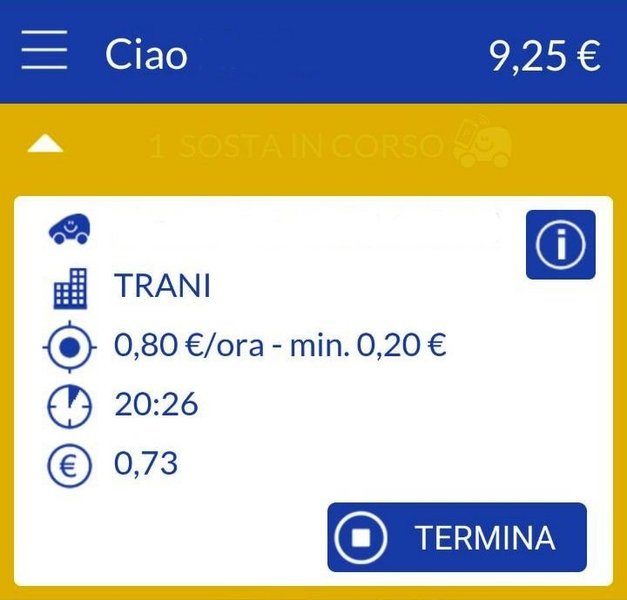Collapse the active parking section
The image size is (627, 600).
click(x=46, y=146)
